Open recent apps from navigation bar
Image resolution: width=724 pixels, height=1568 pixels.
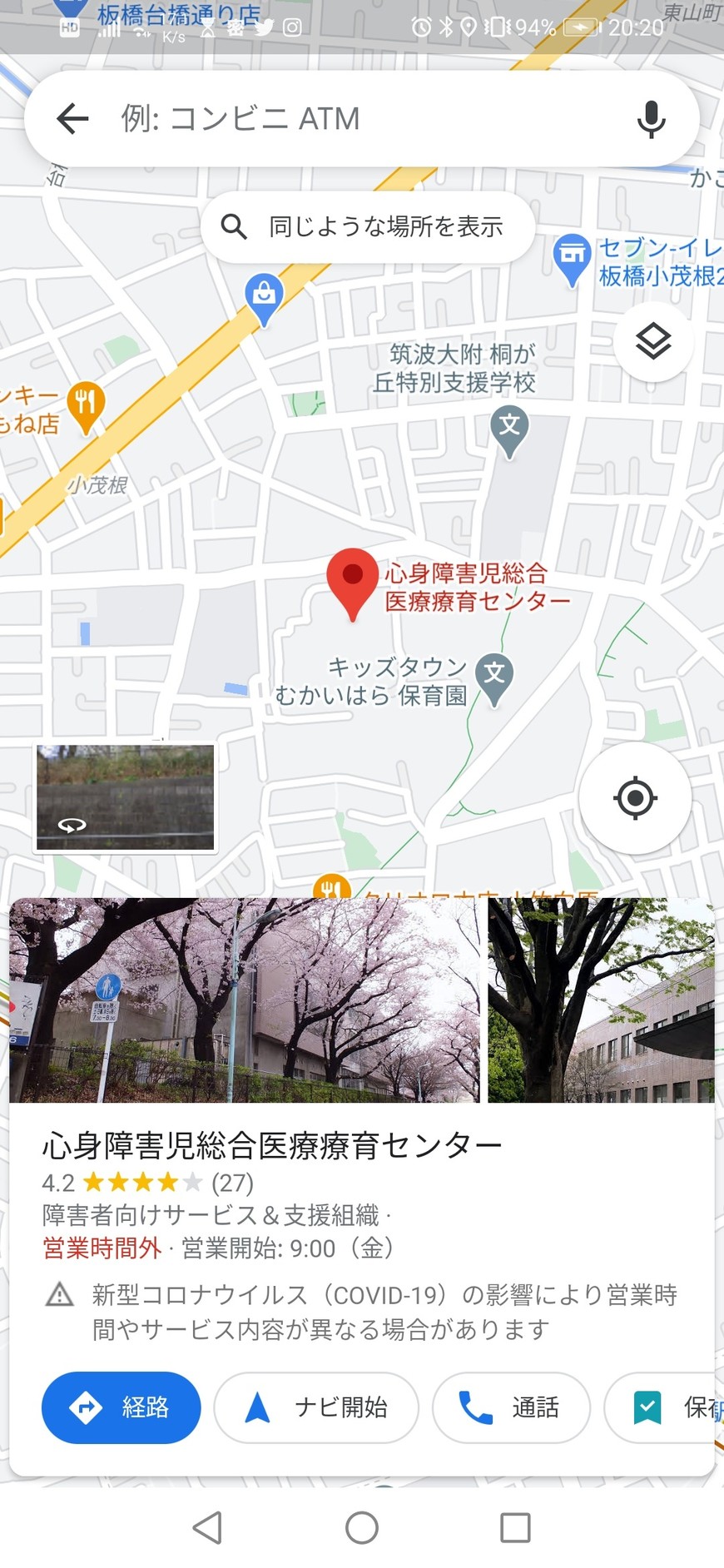point(515,1528)
